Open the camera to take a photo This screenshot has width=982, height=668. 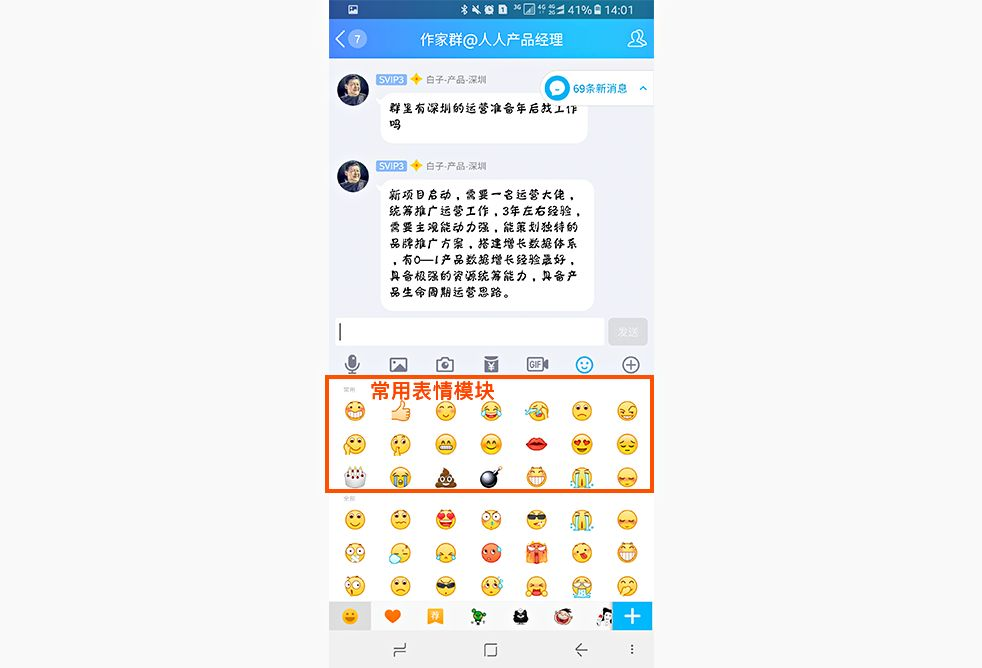[445, 365]
